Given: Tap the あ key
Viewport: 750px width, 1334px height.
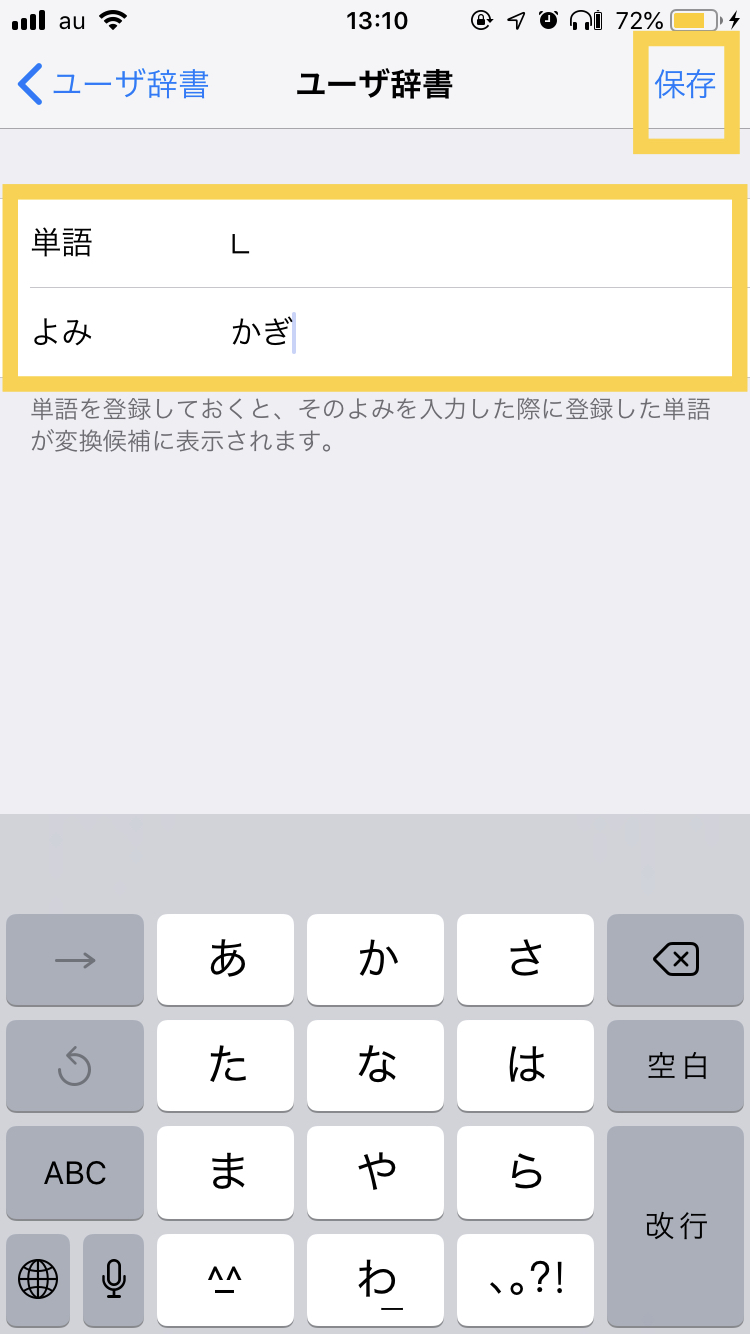Looking at the screenshot, I should click(x=225, y=960).
